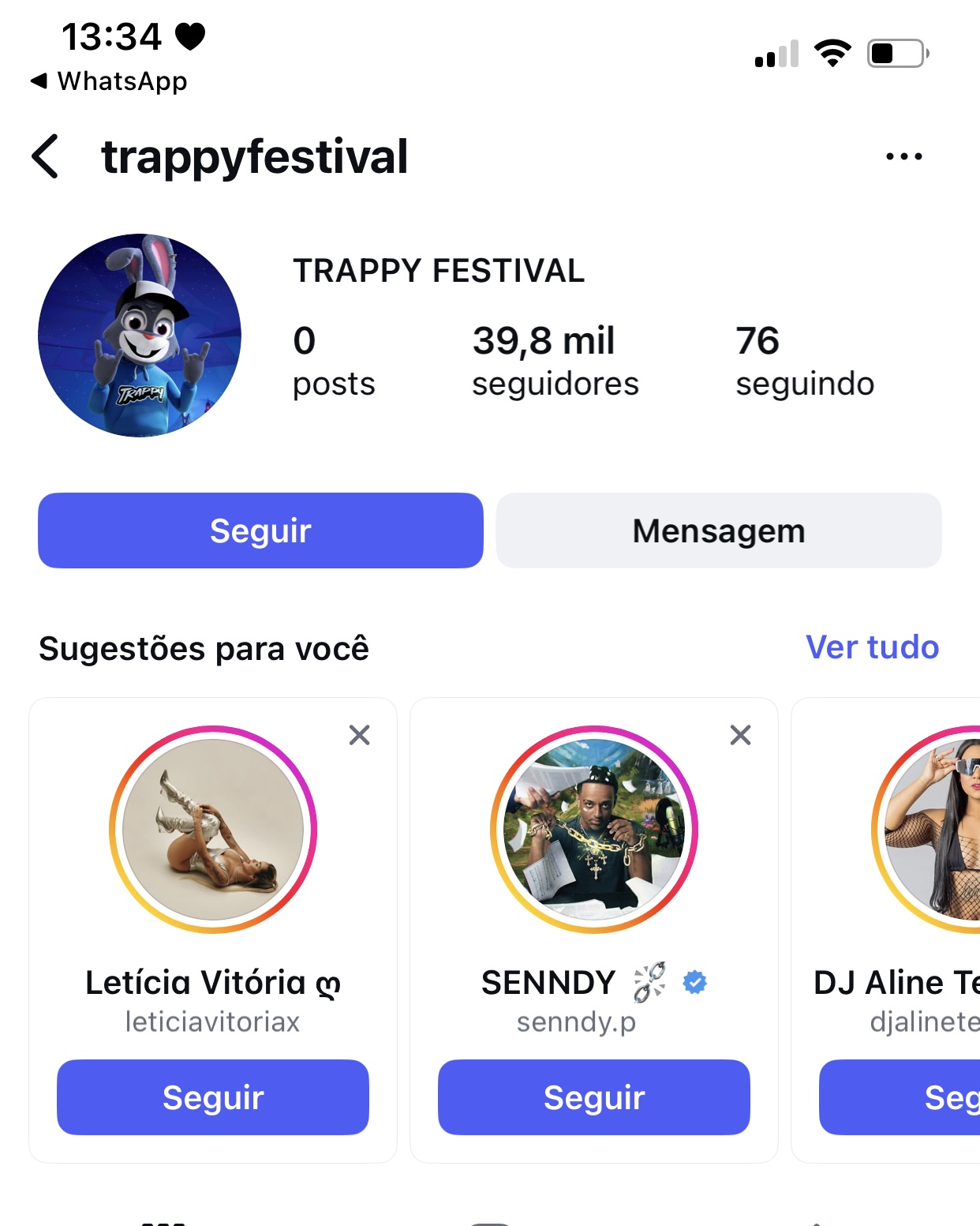Open the three-dot options menu
Screen dimensions: 980x1226
tap(903, 156)
